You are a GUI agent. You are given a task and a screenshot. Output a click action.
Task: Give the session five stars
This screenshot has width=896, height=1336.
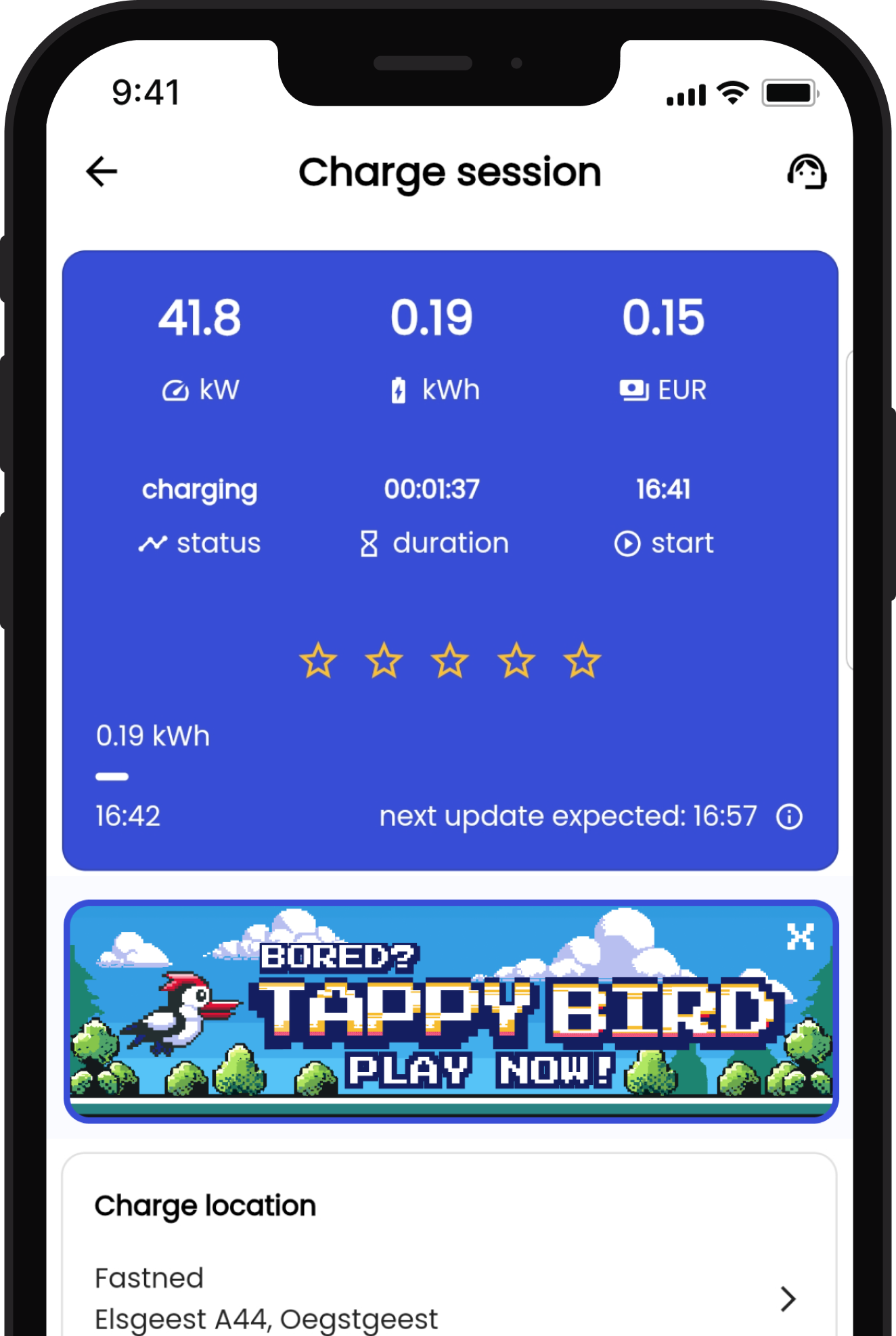coord(582,661)
